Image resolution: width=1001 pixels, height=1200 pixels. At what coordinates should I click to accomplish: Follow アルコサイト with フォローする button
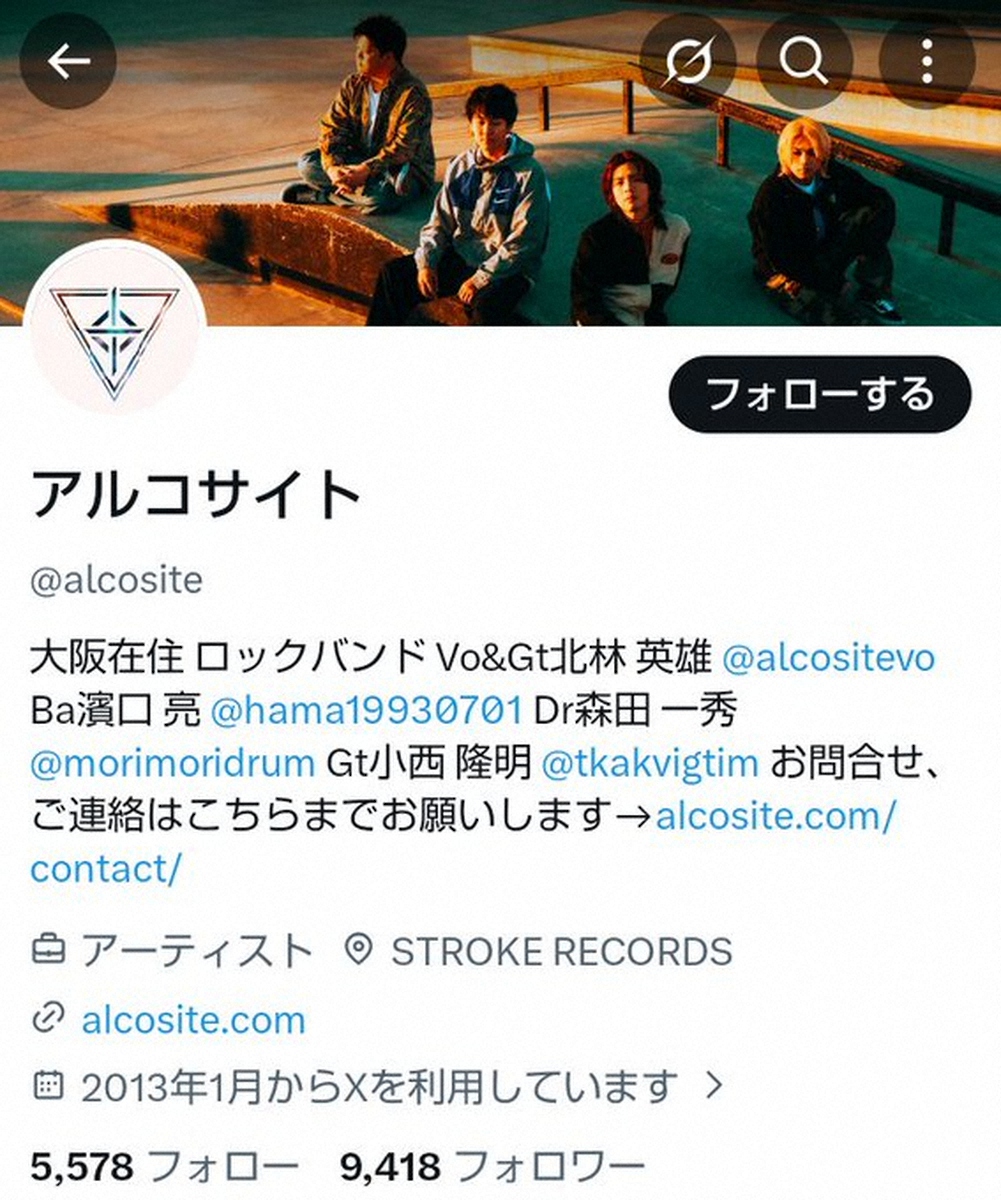pos(819,394)
